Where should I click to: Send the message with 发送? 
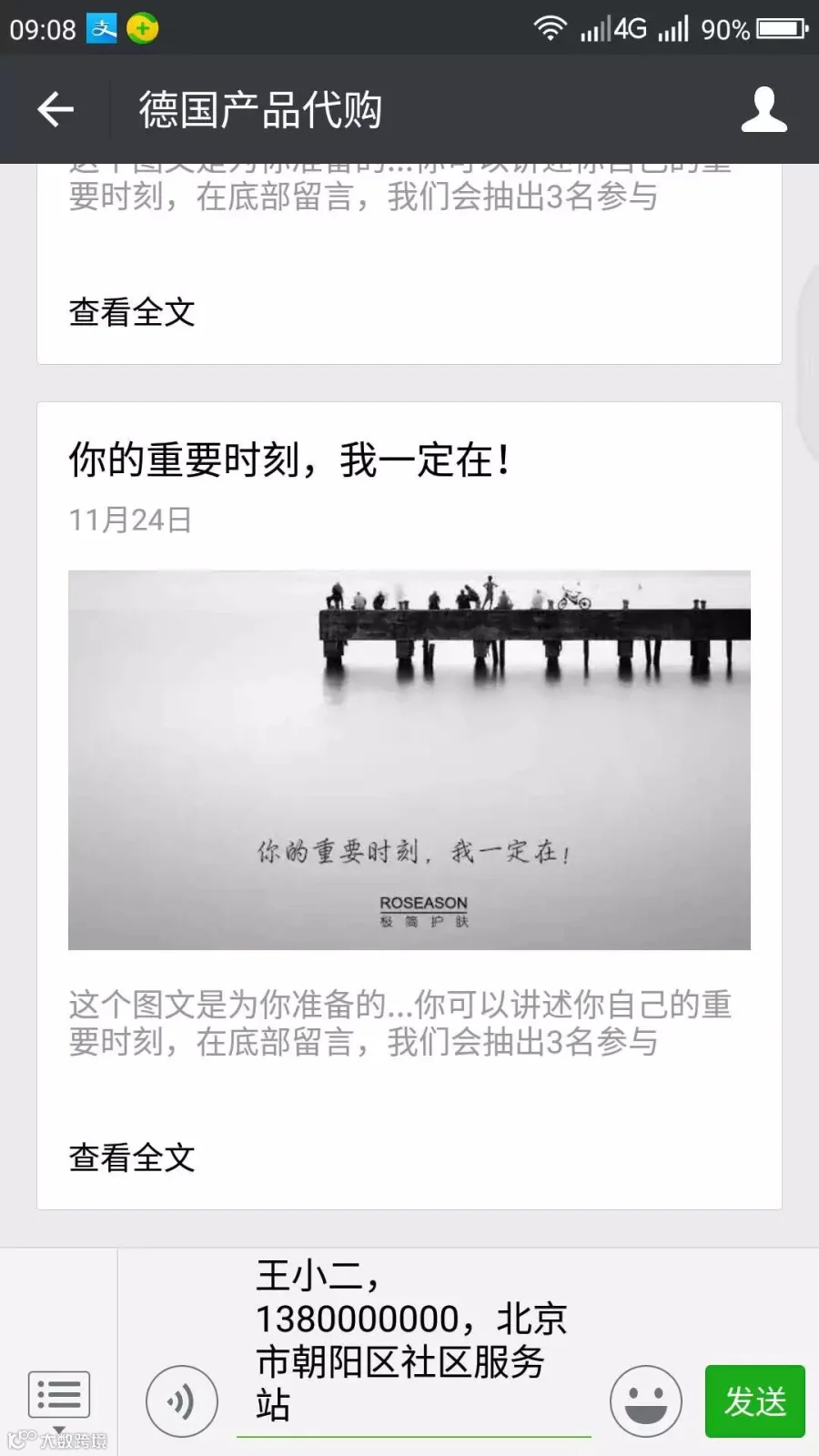tap(755, 1401)
